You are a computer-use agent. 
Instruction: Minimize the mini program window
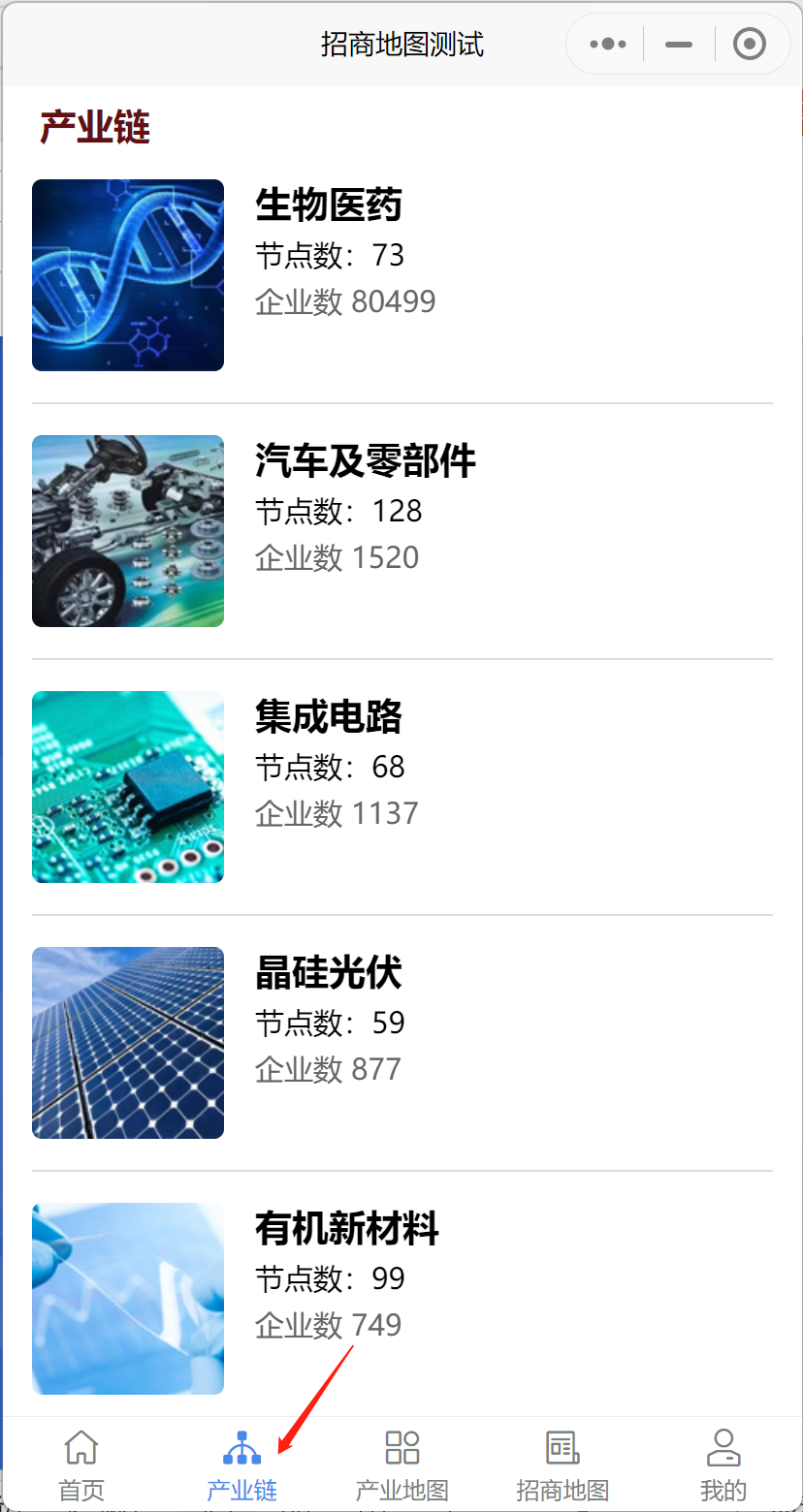679,45
